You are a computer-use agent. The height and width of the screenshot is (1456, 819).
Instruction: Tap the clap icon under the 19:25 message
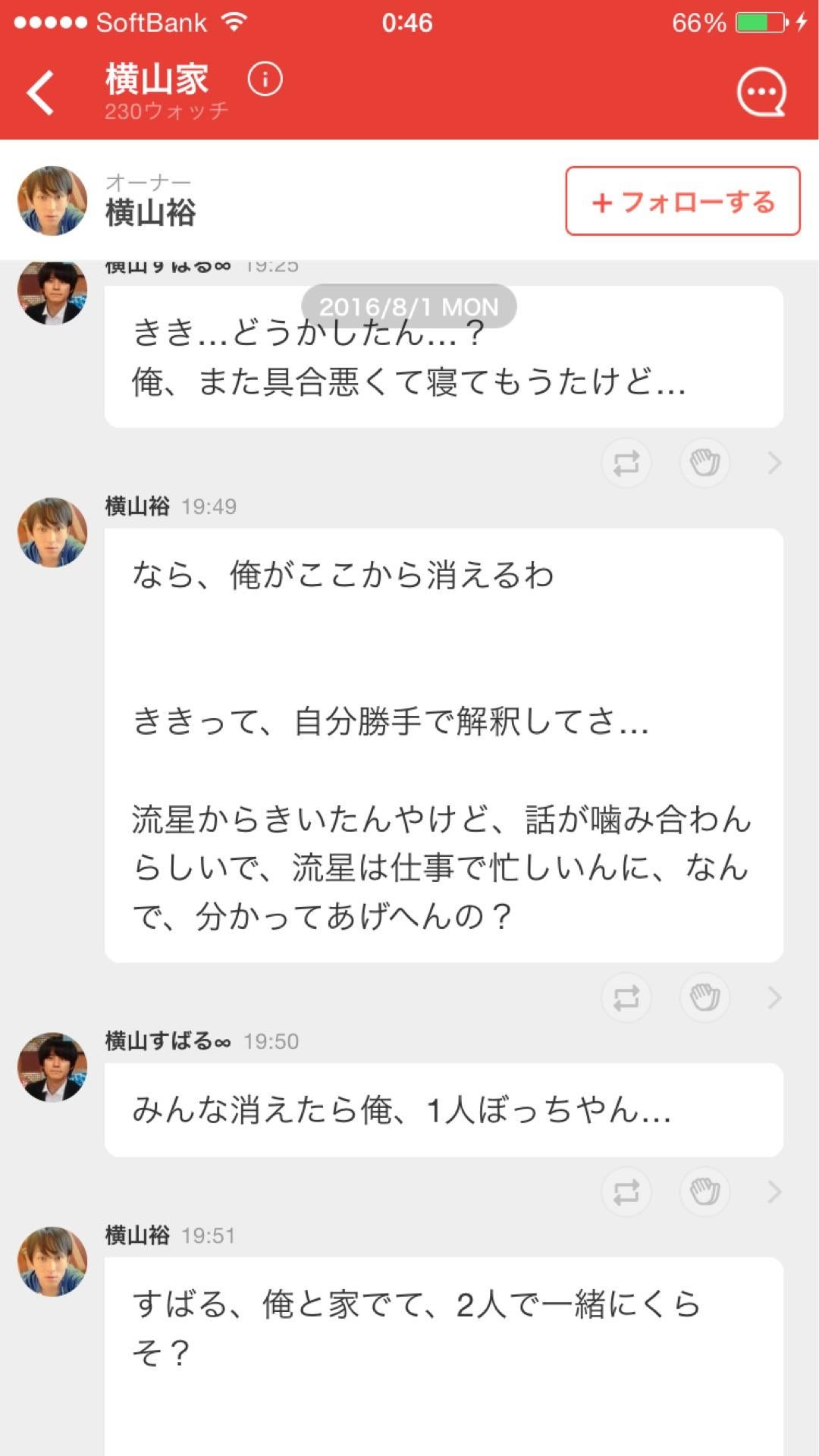click(704, 463)
